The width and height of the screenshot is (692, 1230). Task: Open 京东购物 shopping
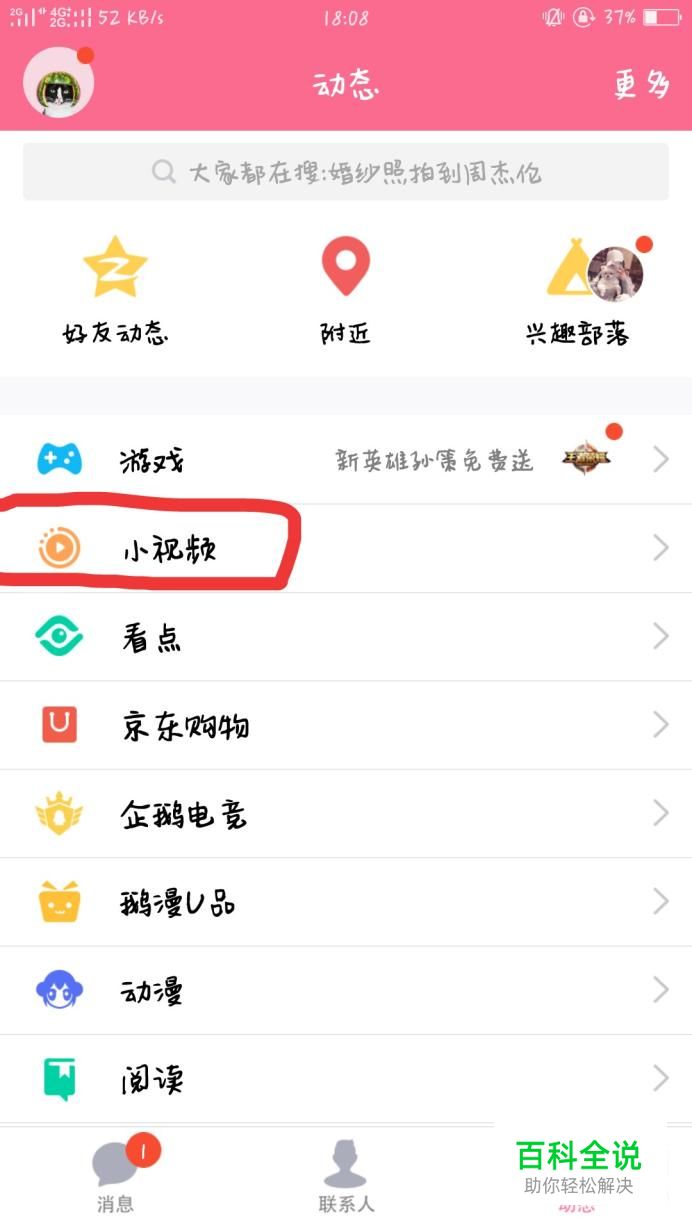[346, 725]
